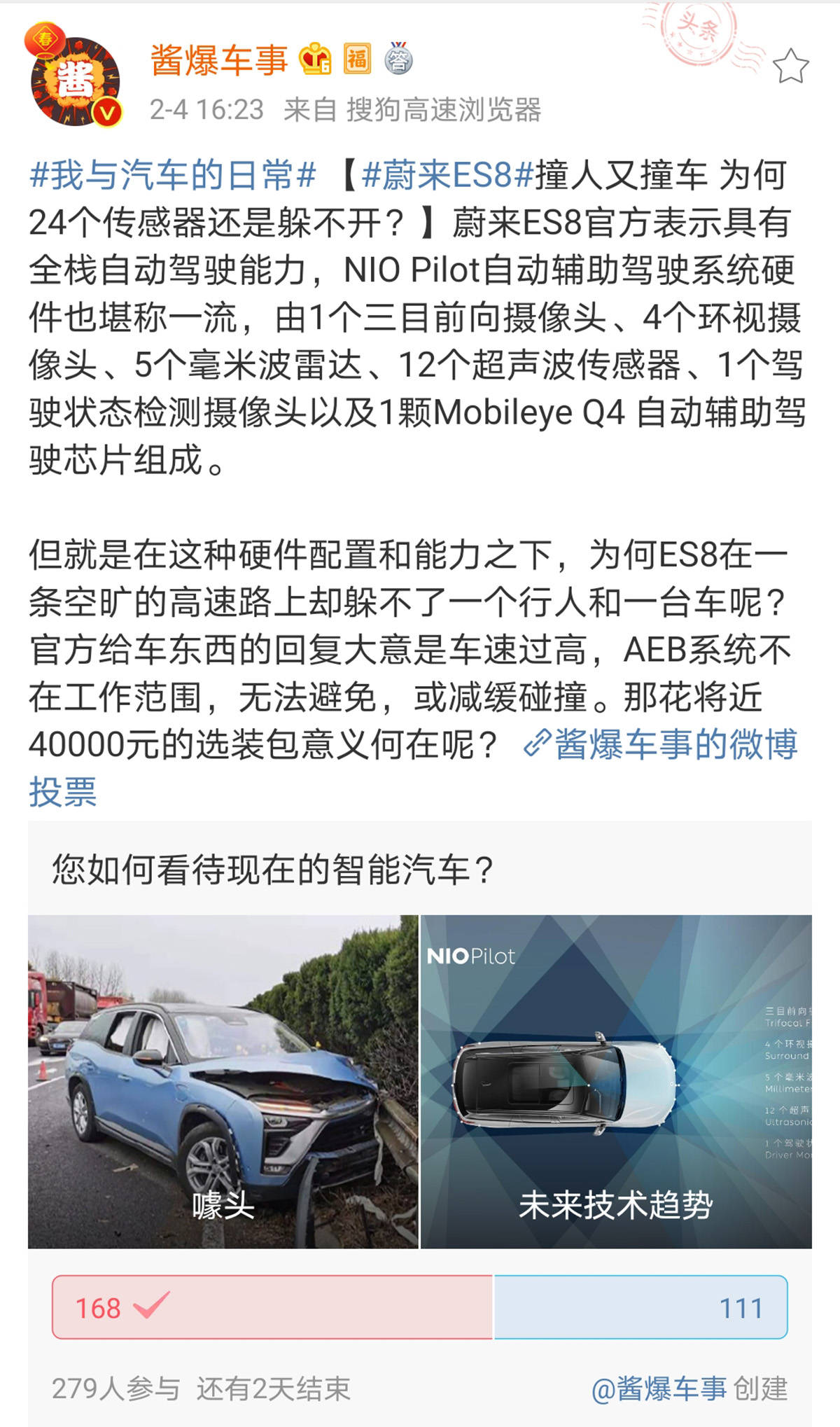
Task: Open @酱爆车事 poll creator link
Action: point(659,1388)
